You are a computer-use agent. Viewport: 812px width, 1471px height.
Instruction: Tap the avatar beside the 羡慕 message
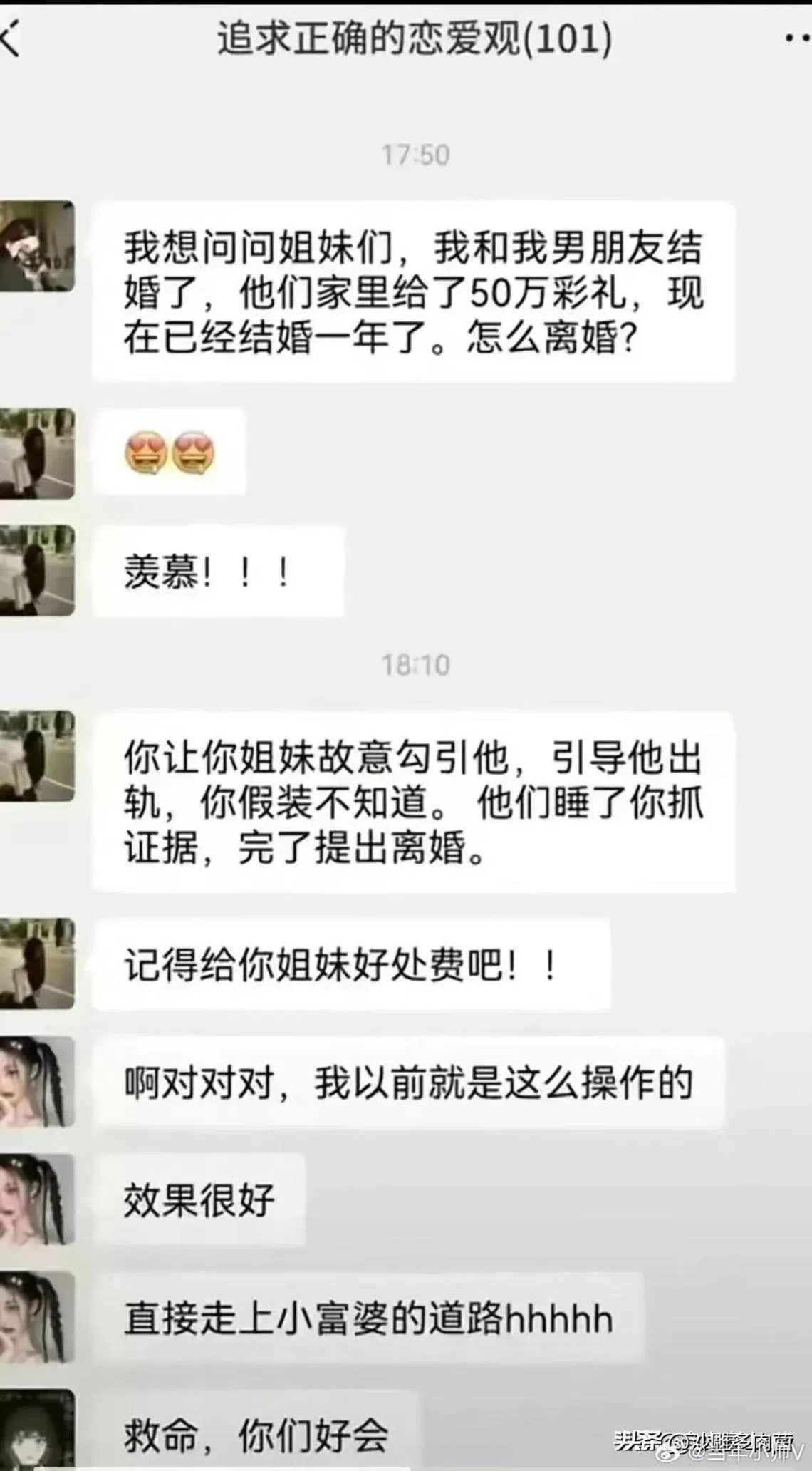[37, 570]
